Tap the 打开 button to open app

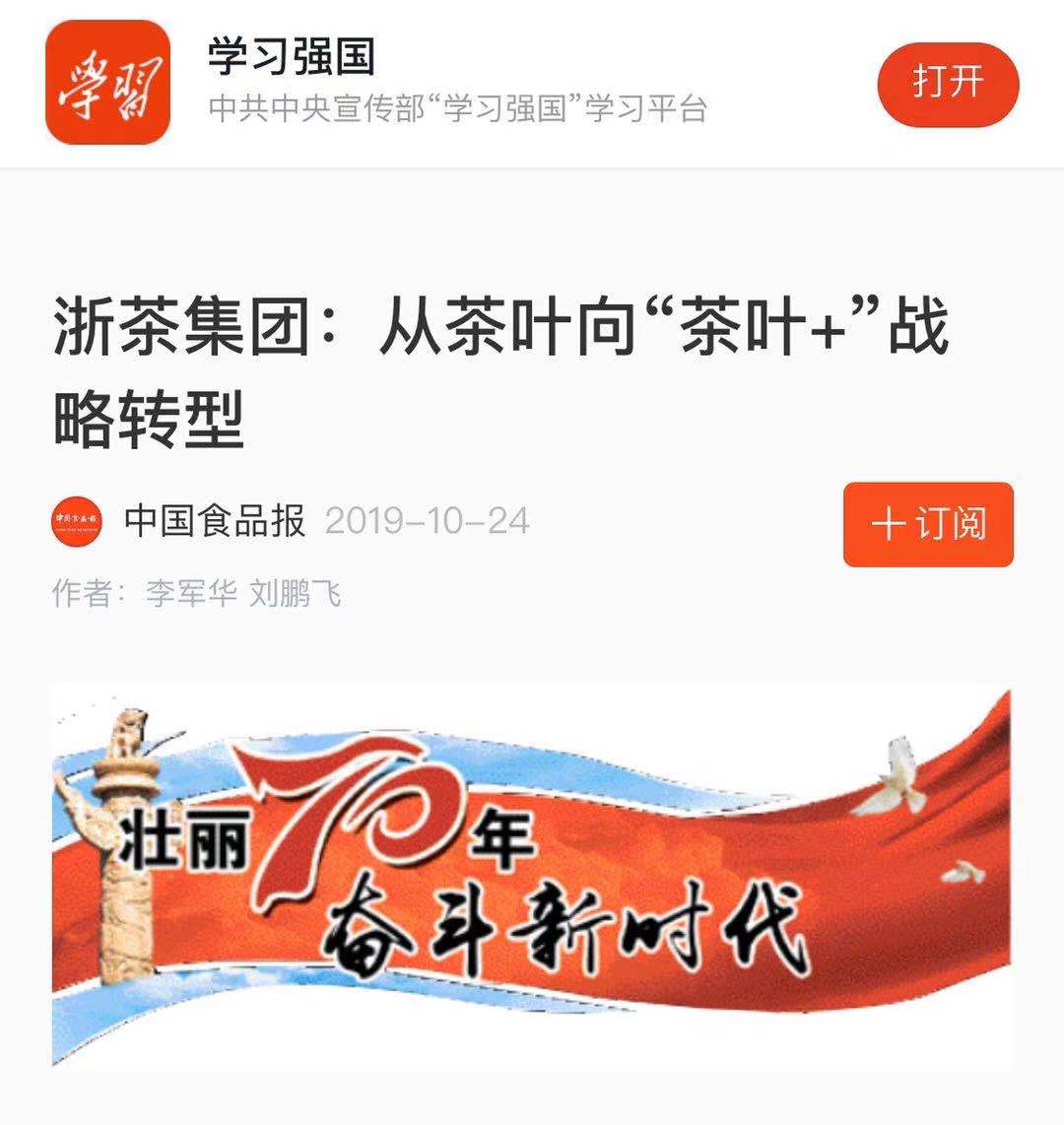(947, 83)
